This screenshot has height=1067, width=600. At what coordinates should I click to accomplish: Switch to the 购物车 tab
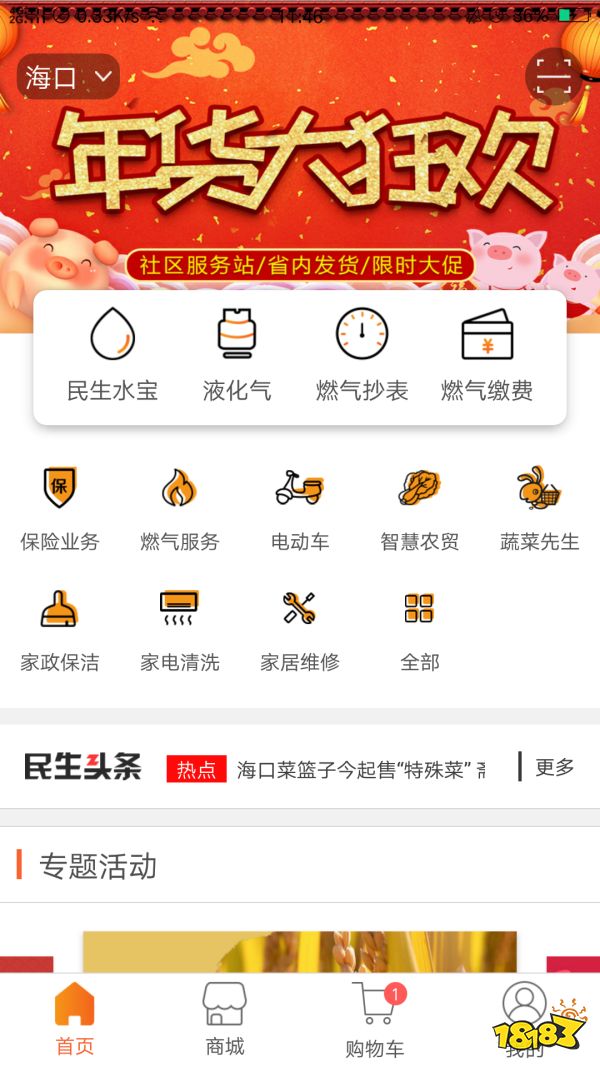pos(375,1021)
